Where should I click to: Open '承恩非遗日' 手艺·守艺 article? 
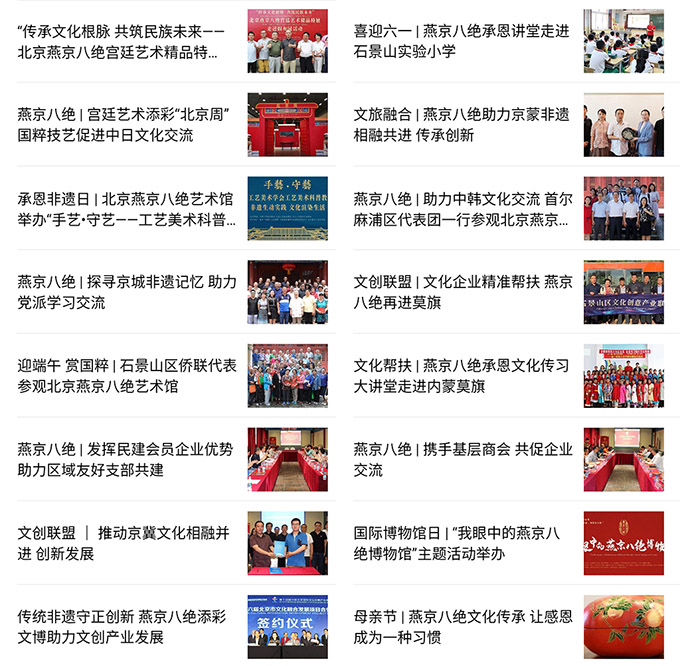[125, 209]
